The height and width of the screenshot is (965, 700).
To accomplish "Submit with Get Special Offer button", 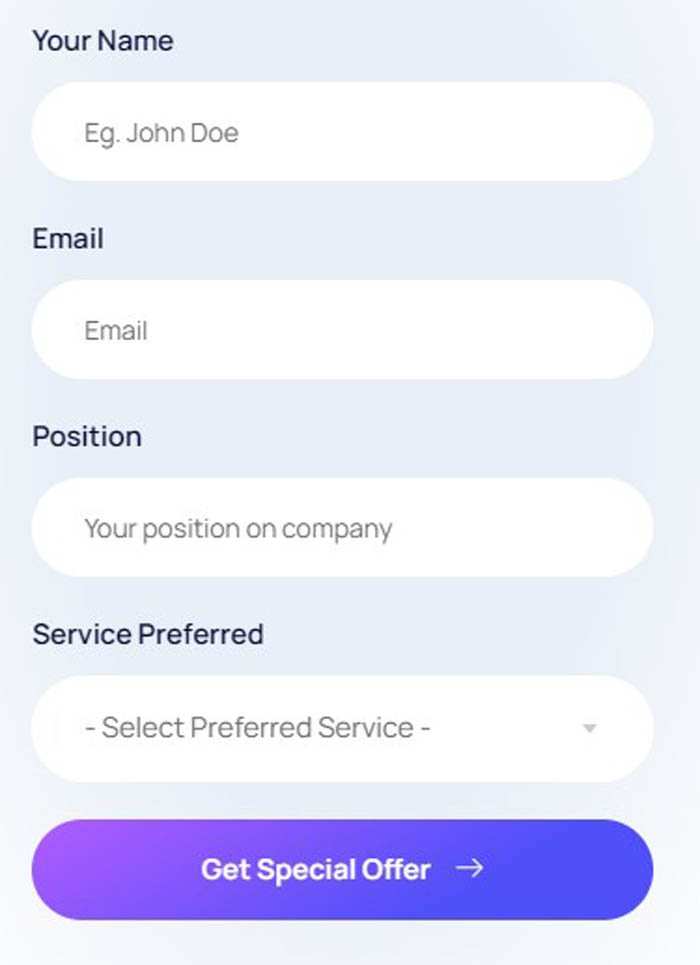I will coord(342,869).
